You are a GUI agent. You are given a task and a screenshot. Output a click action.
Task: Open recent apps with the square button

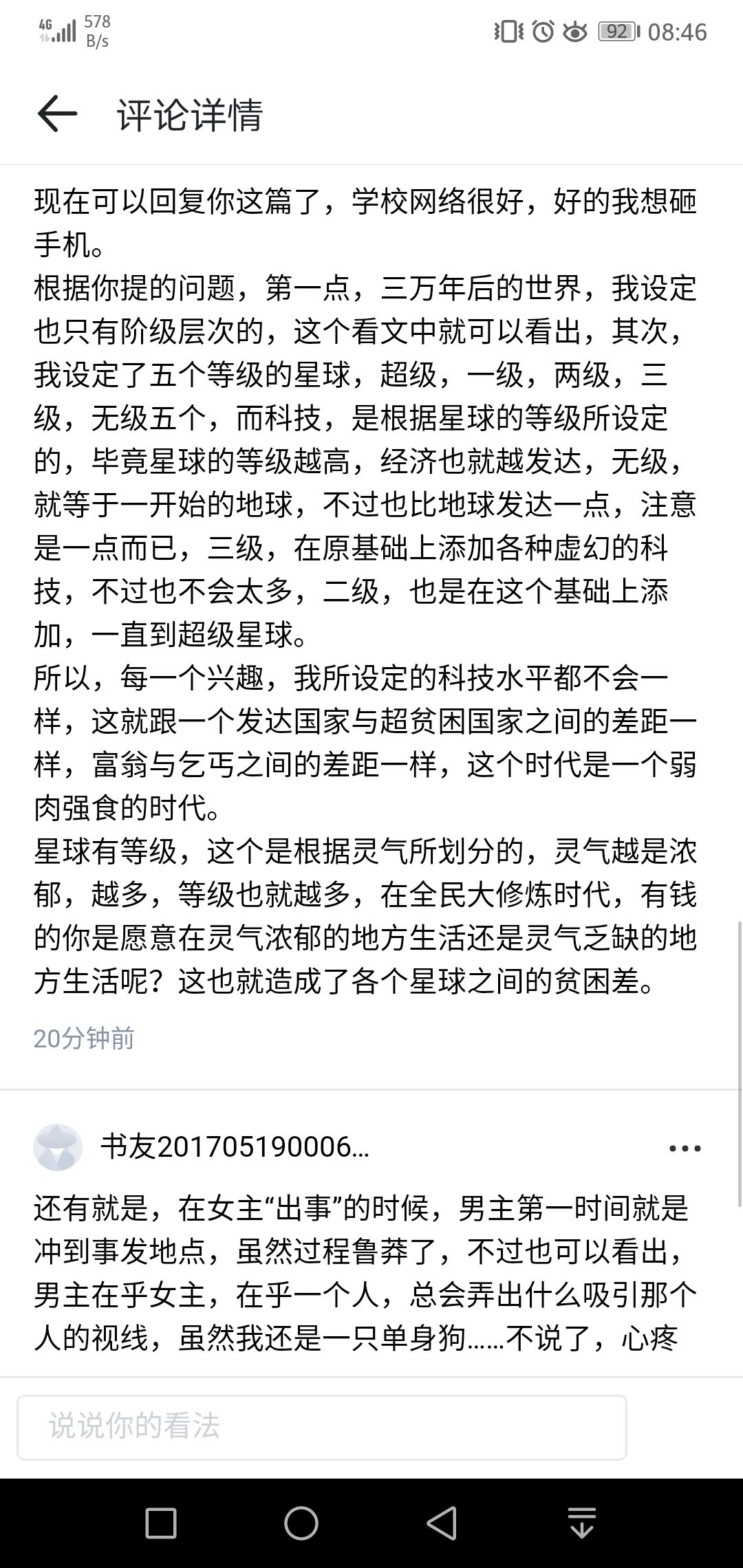pos(161,1523)
